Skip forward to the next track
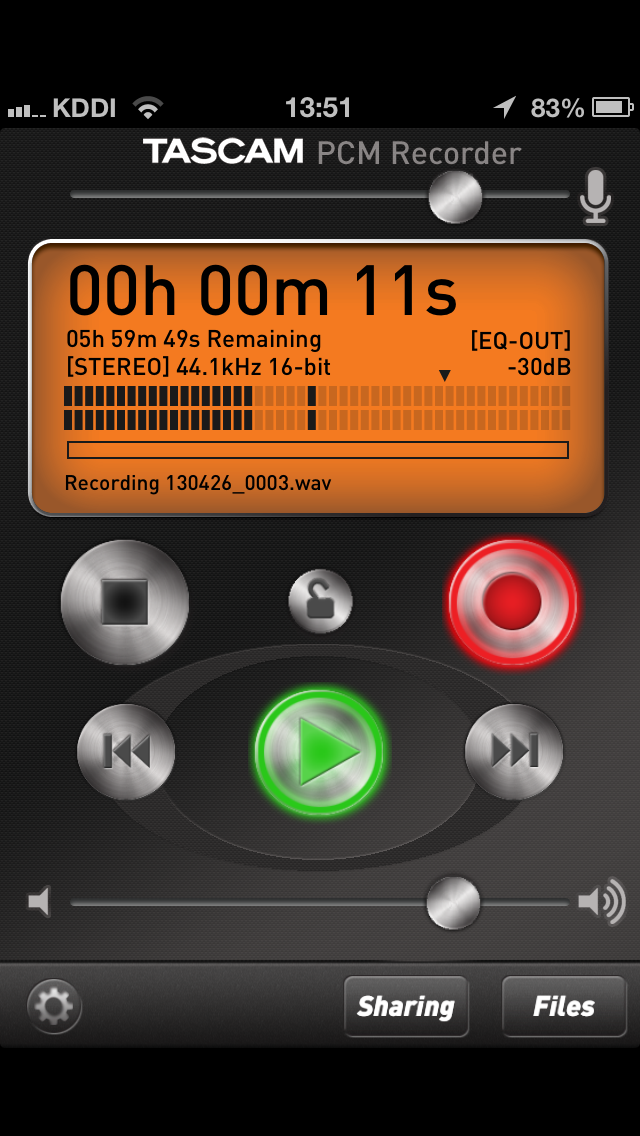This screenshot has width=640, height=1136. point(514,751)
